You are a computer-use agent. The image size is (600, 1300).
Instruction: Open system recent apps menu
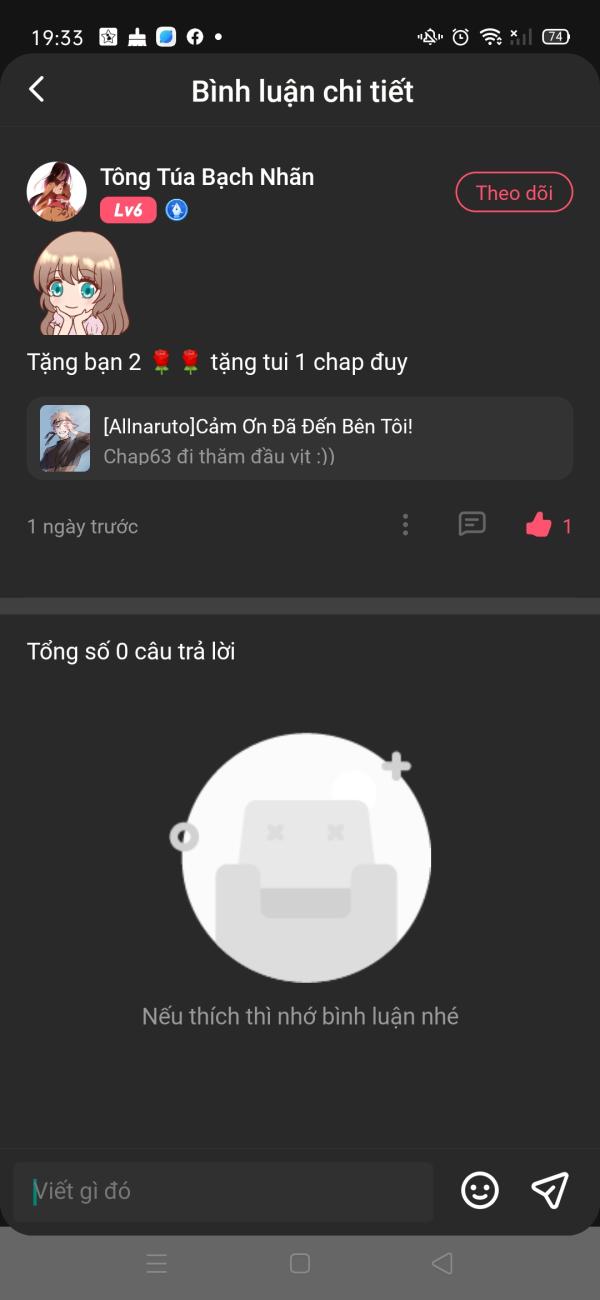pos(157,1263)
